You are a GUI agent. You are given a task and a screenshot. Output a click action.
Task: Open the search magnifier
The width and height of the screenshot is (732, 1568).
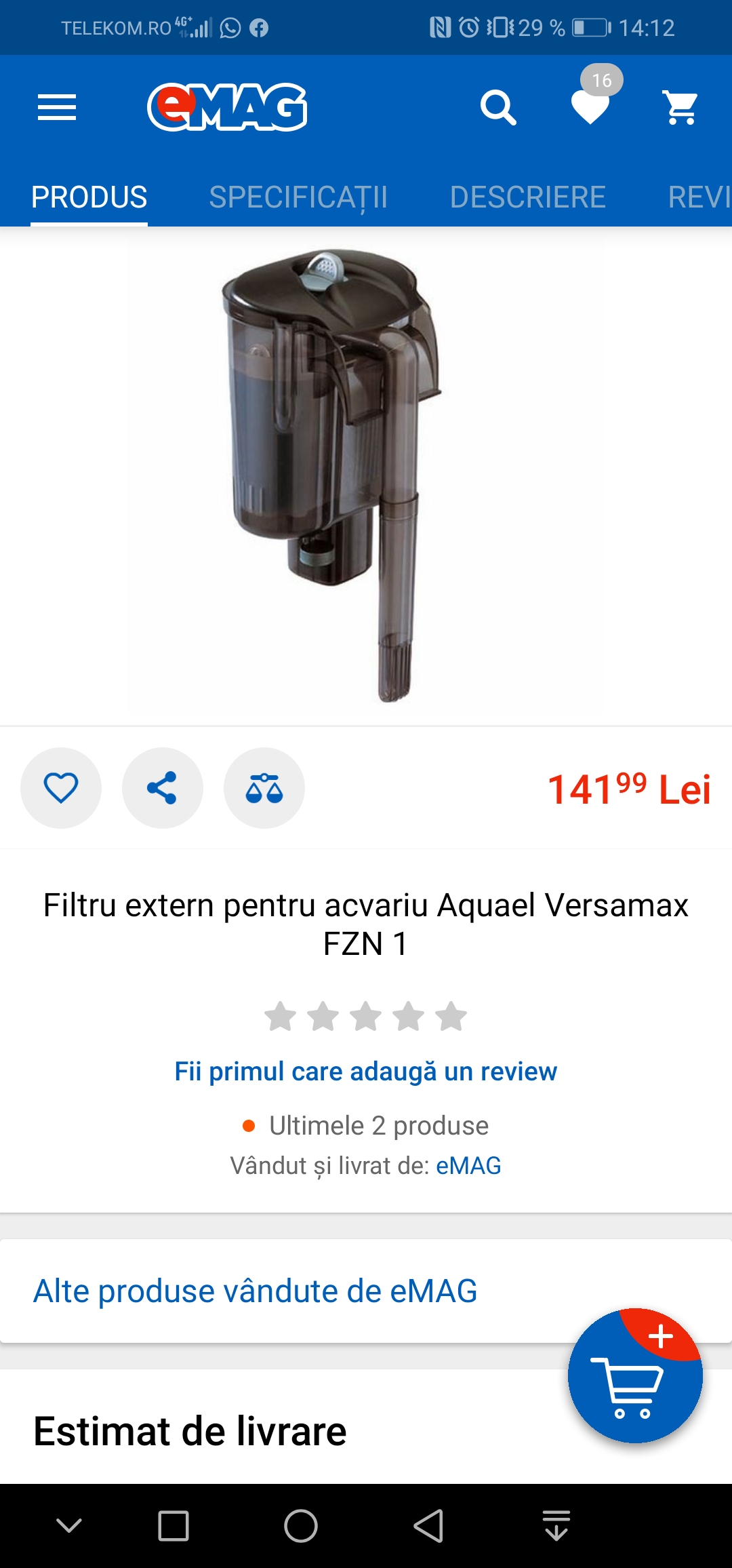(x=498, y=108)
